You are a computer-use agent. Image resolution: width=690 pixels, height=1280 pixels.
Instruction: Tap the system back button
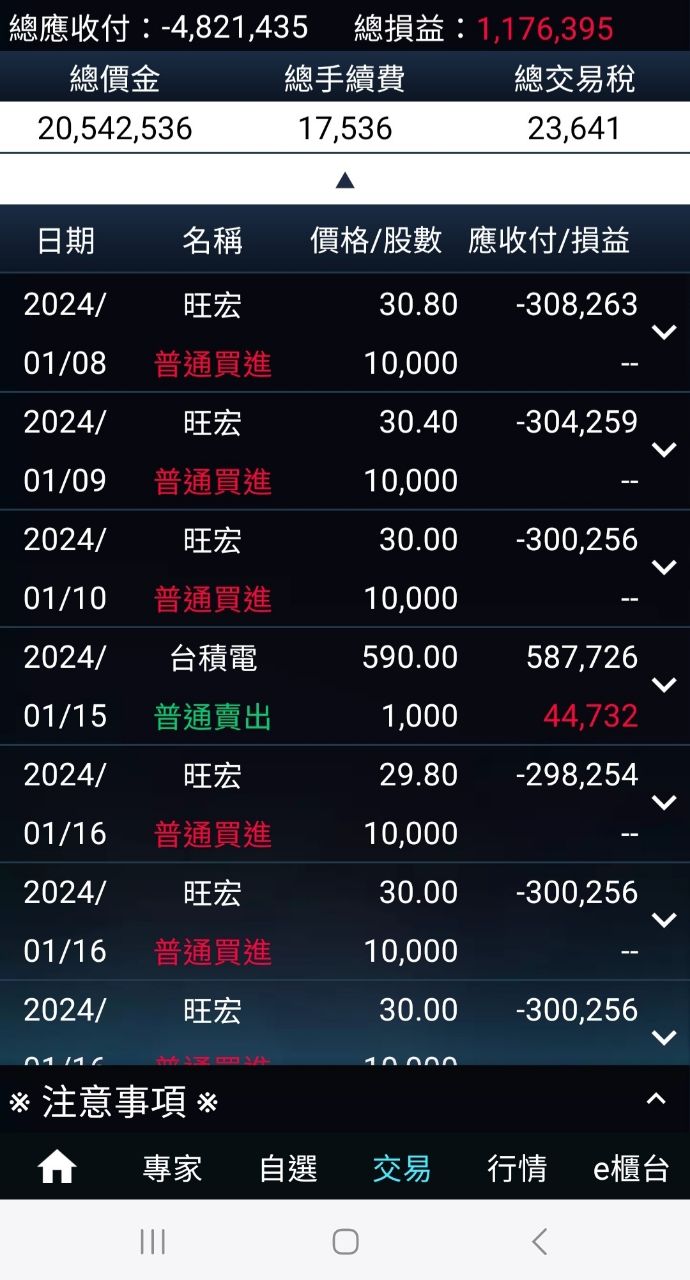click(539, 1242)
